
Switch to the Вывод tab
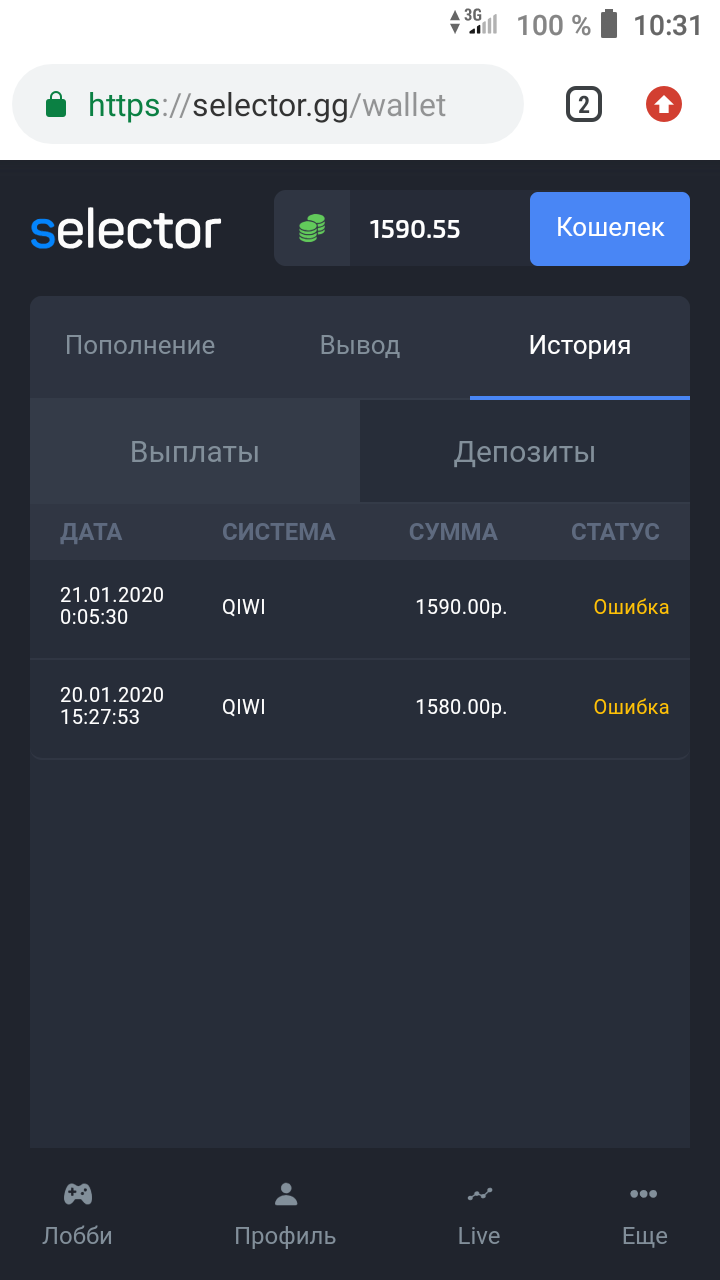click(x=360, y=346)
